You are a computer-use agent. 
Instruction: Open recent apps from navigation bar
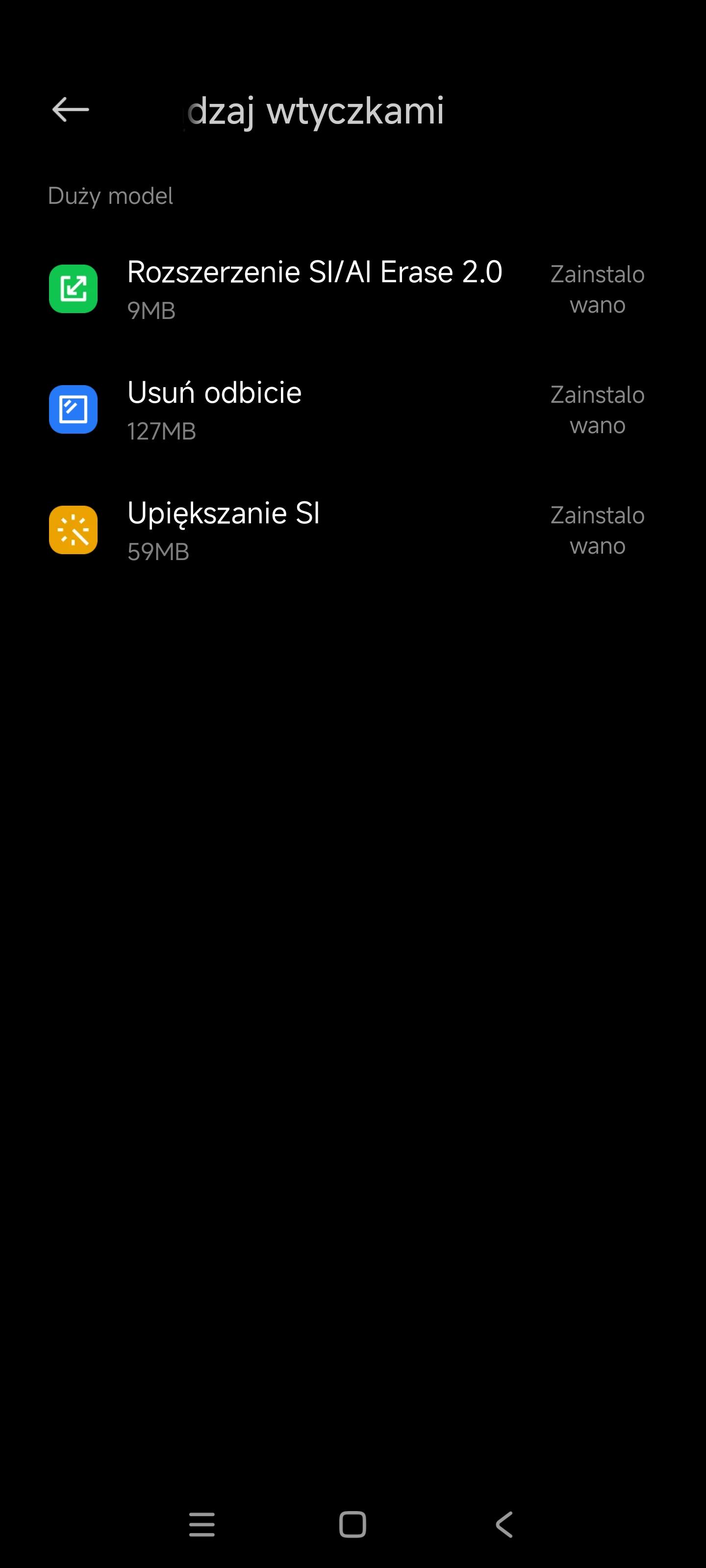point(202,1524)
